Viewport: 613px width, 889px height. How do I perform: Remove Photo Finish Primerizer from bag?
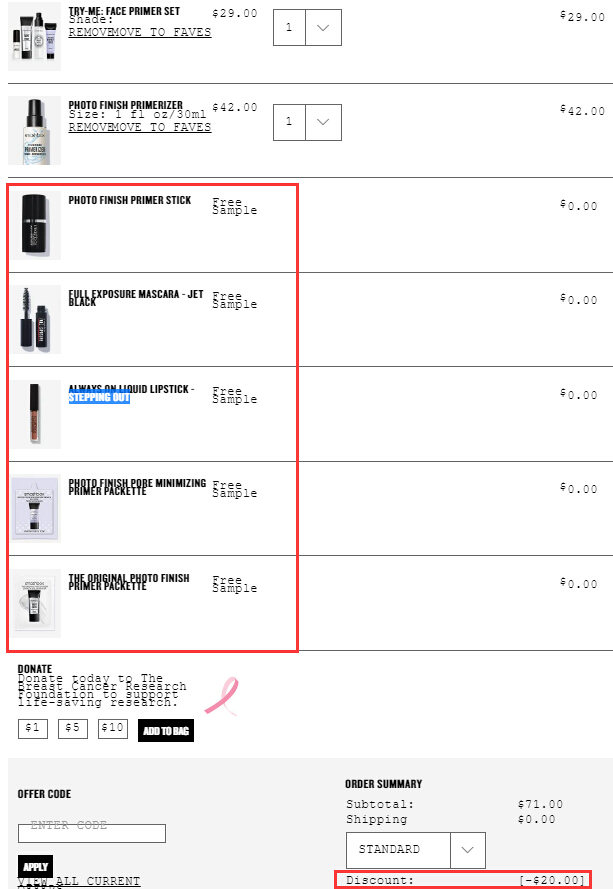pos(87,127)
